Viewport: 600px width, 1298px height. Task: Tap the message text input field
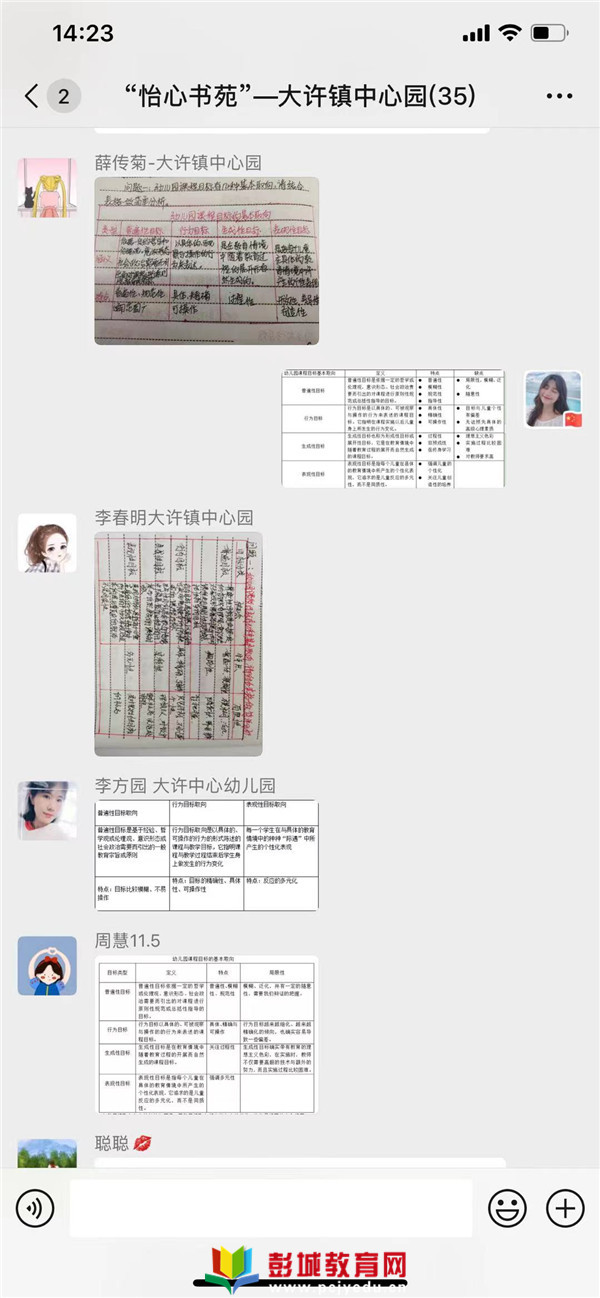click(x=270, y=1208)
